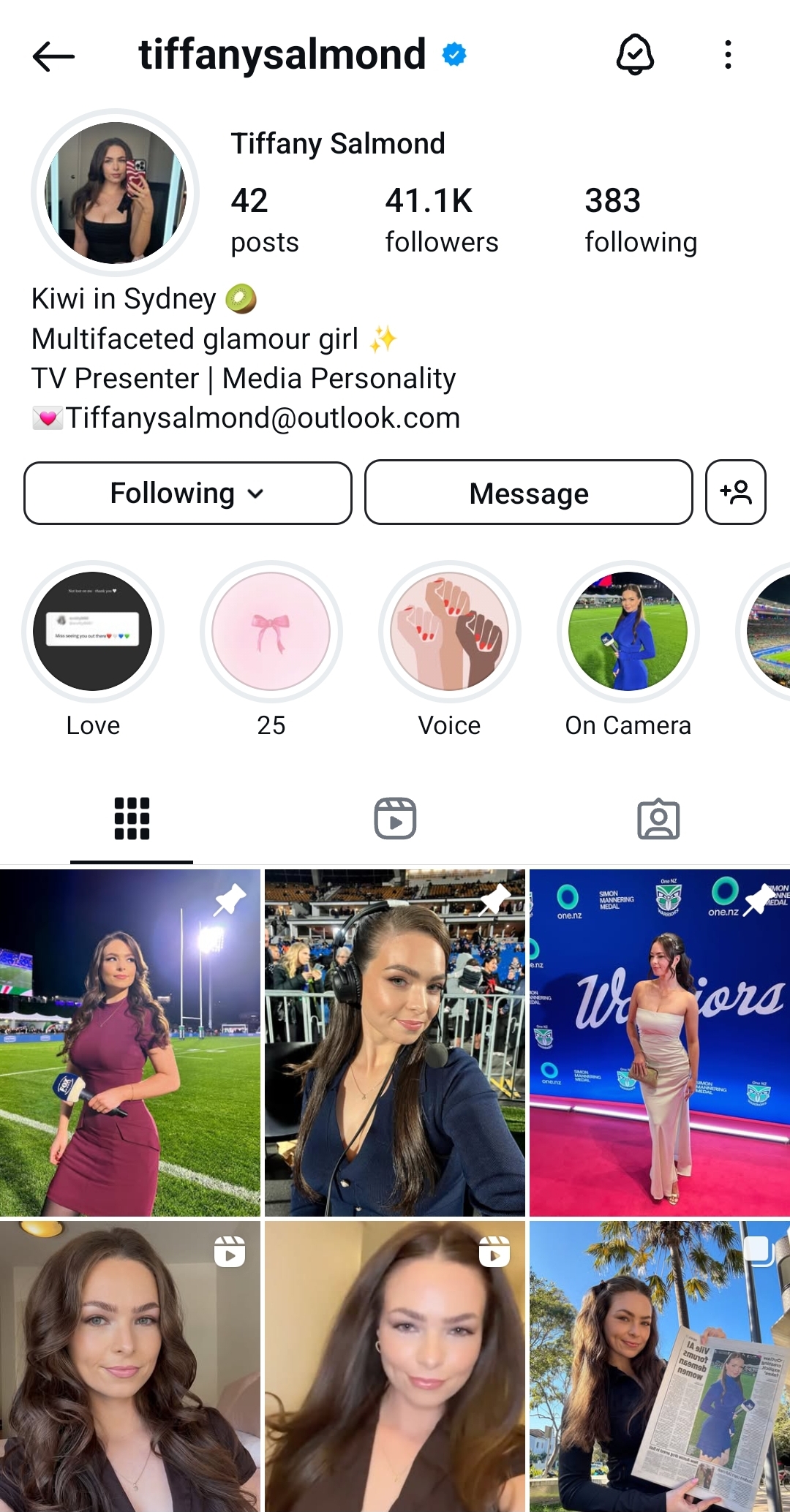Viewport: 790px width, 1512px height.
Task: Open pinned post with headset selfie
Action: [395, 1043]
